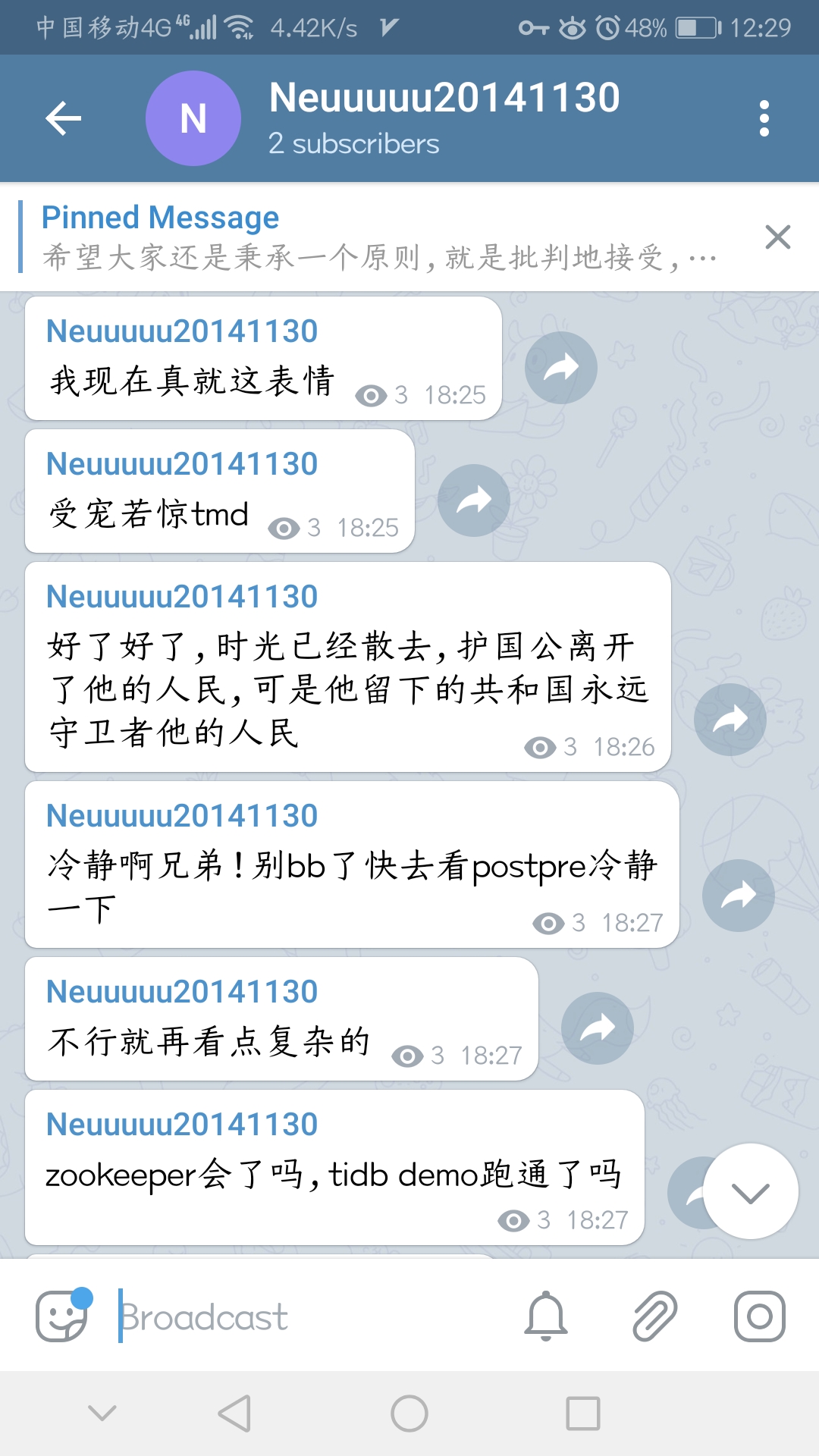Open Neuuuuu20141130 channel profile
This screenshot has width=819, height=1456.
[444, 118]
